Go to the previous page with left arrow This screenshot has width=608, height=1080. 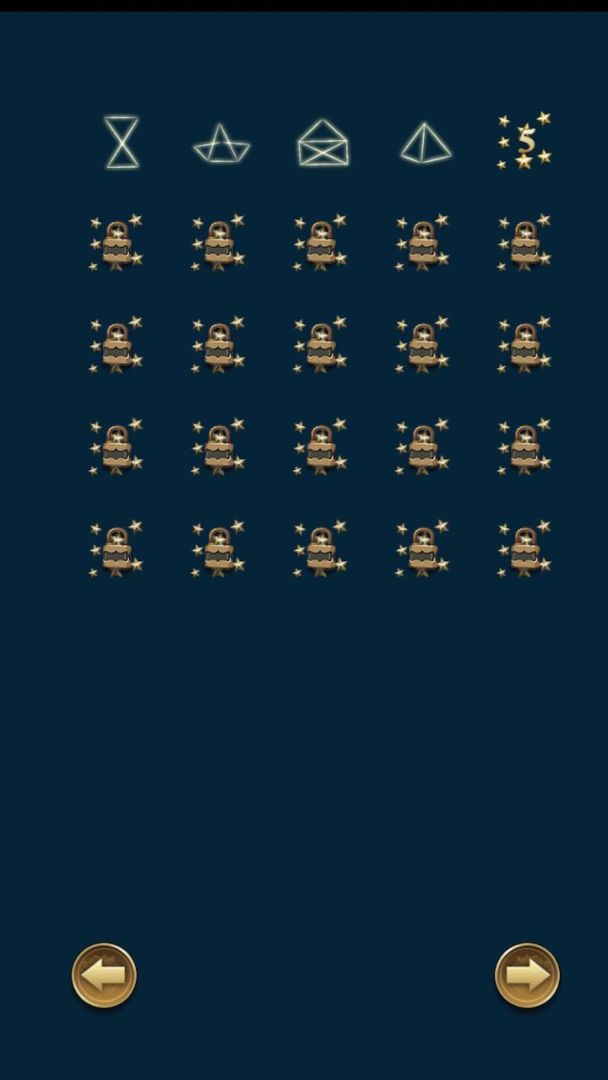104,975
